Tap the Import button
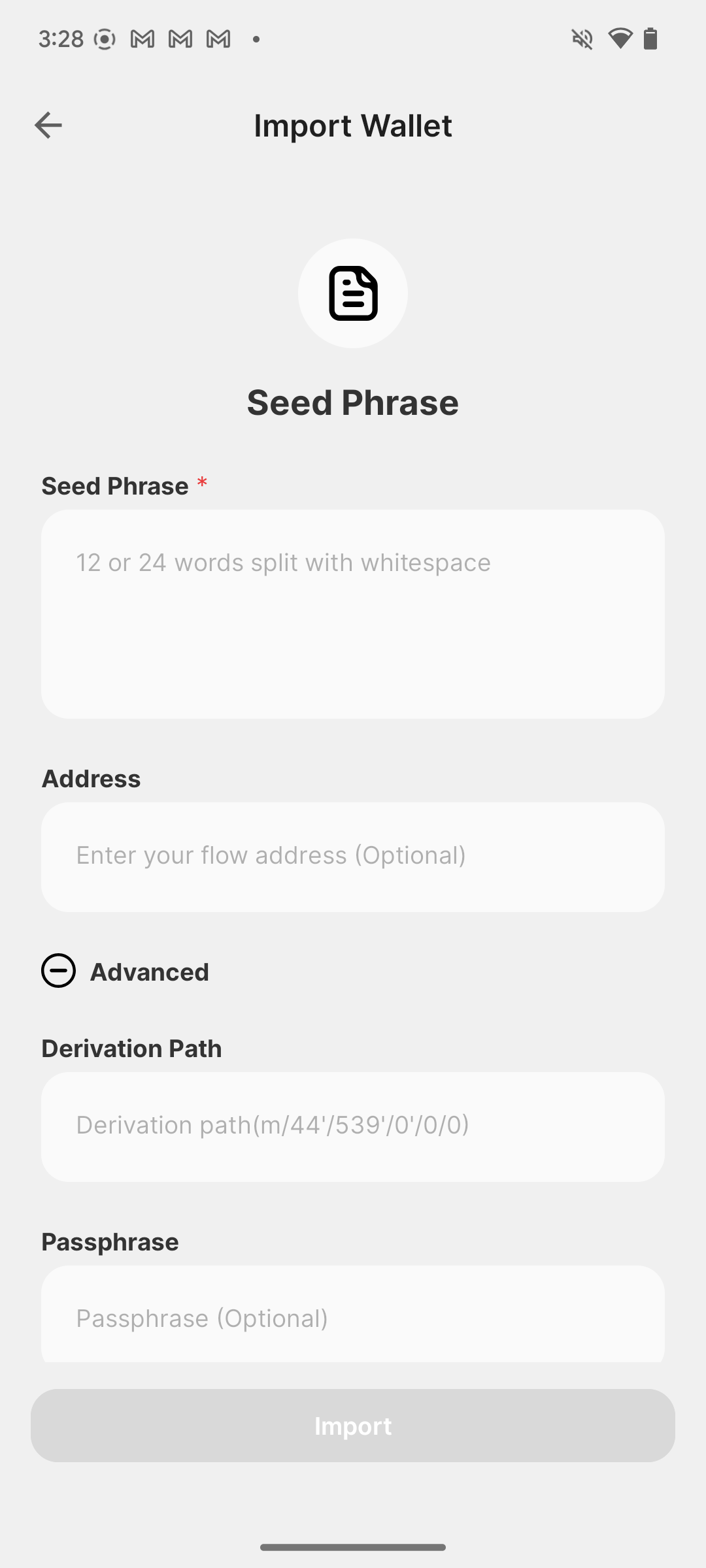 pyautogui.click(x=353, y=1425)
